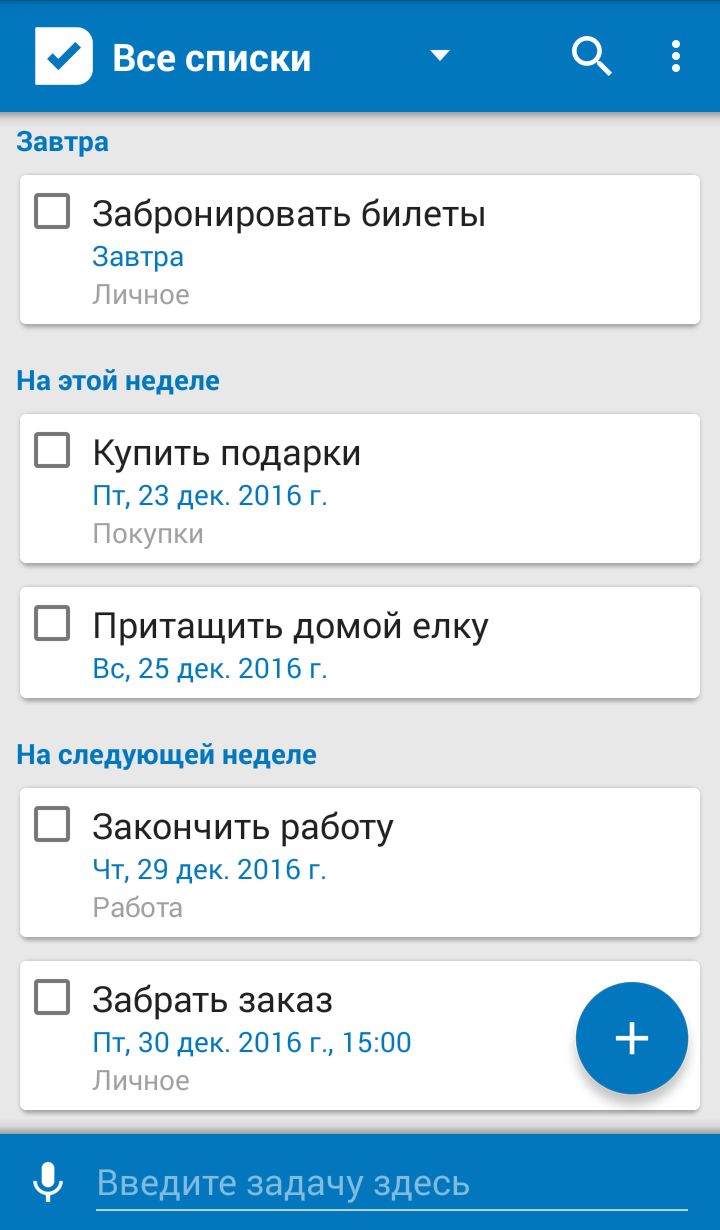Open the Купить подарки task details
This screenshot has height=1230, width=720.
click(x=360, y=489)
